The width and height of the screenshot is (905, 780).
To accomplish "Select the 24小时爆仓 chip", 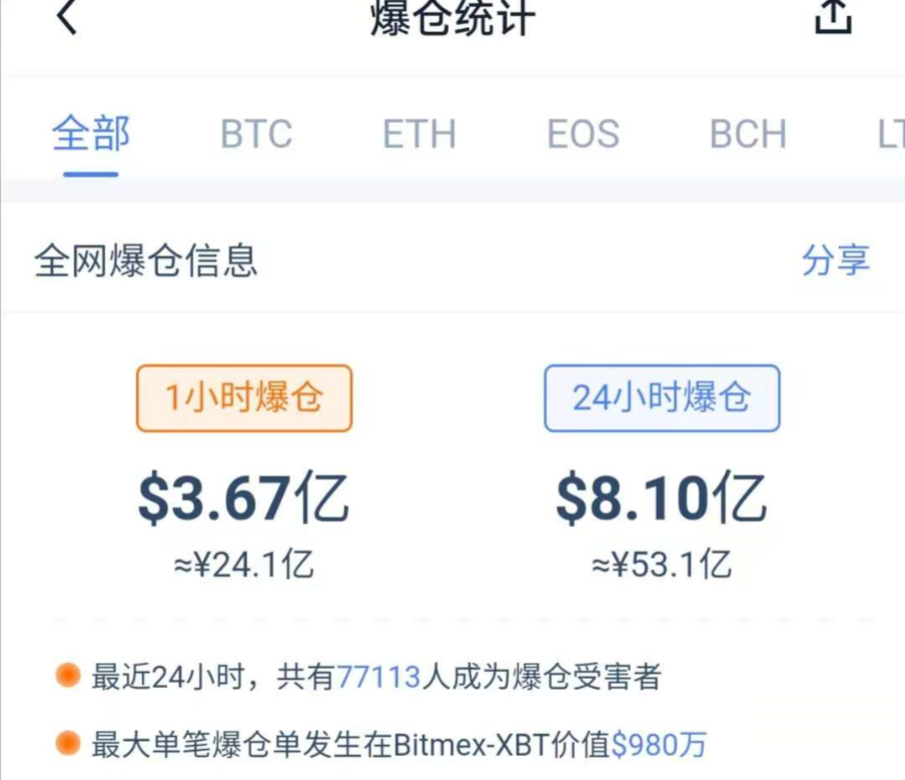I will pos(662,398).
